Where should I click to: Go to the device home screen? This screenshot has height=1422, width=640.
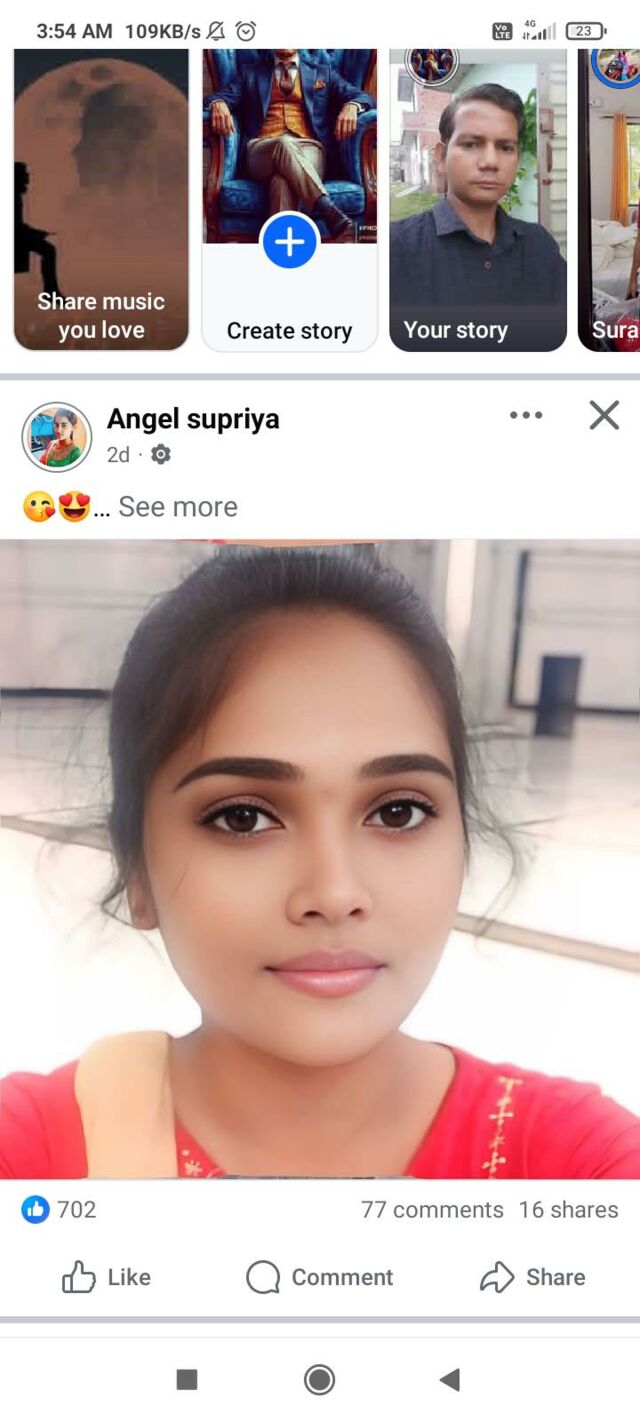[x=319, y=1380]
